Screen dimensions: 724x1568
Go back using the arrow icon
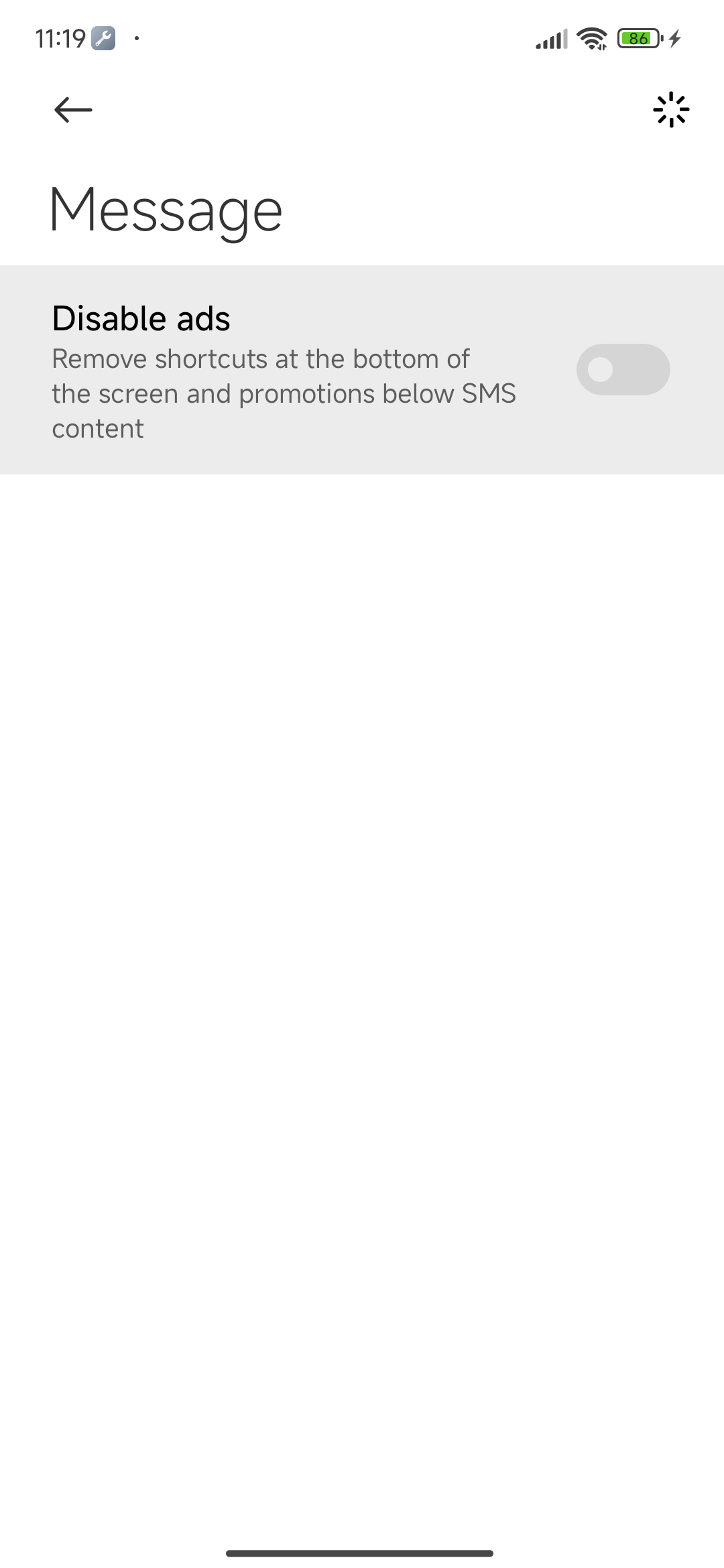(x=73, y=110)
